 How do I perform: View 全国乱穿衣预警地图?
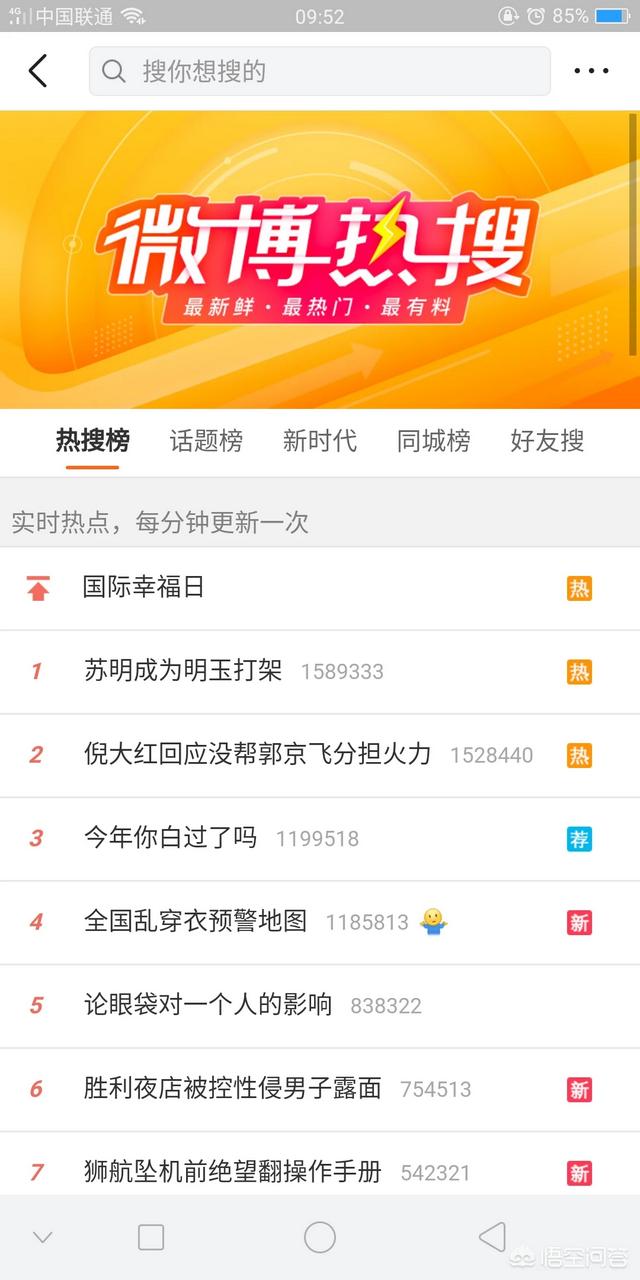tap(320, 922)
